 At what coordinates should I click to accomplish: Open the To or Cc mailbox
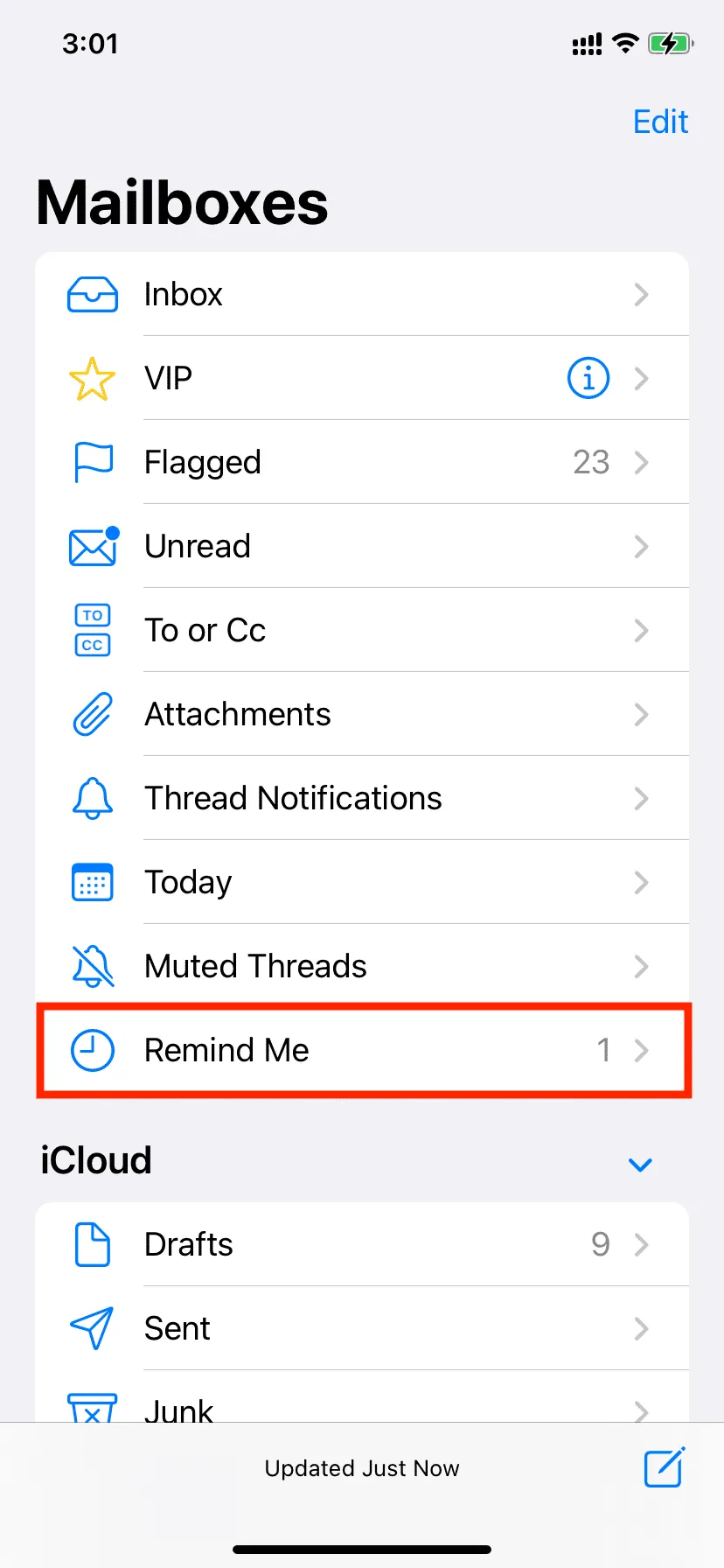(x=362, y=630)
